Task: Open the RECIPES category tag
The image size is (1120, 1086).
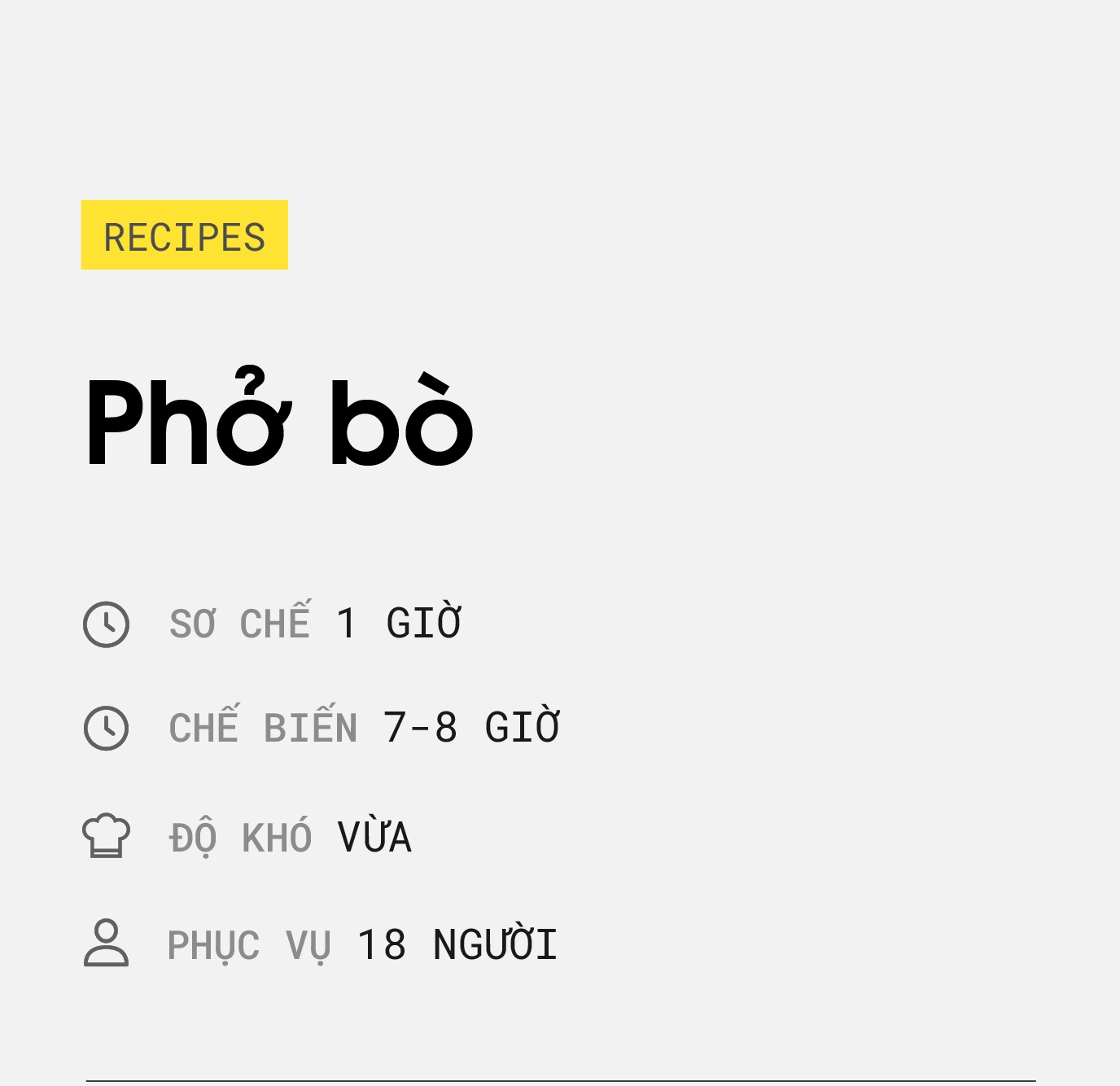Action: pos(184,235)
